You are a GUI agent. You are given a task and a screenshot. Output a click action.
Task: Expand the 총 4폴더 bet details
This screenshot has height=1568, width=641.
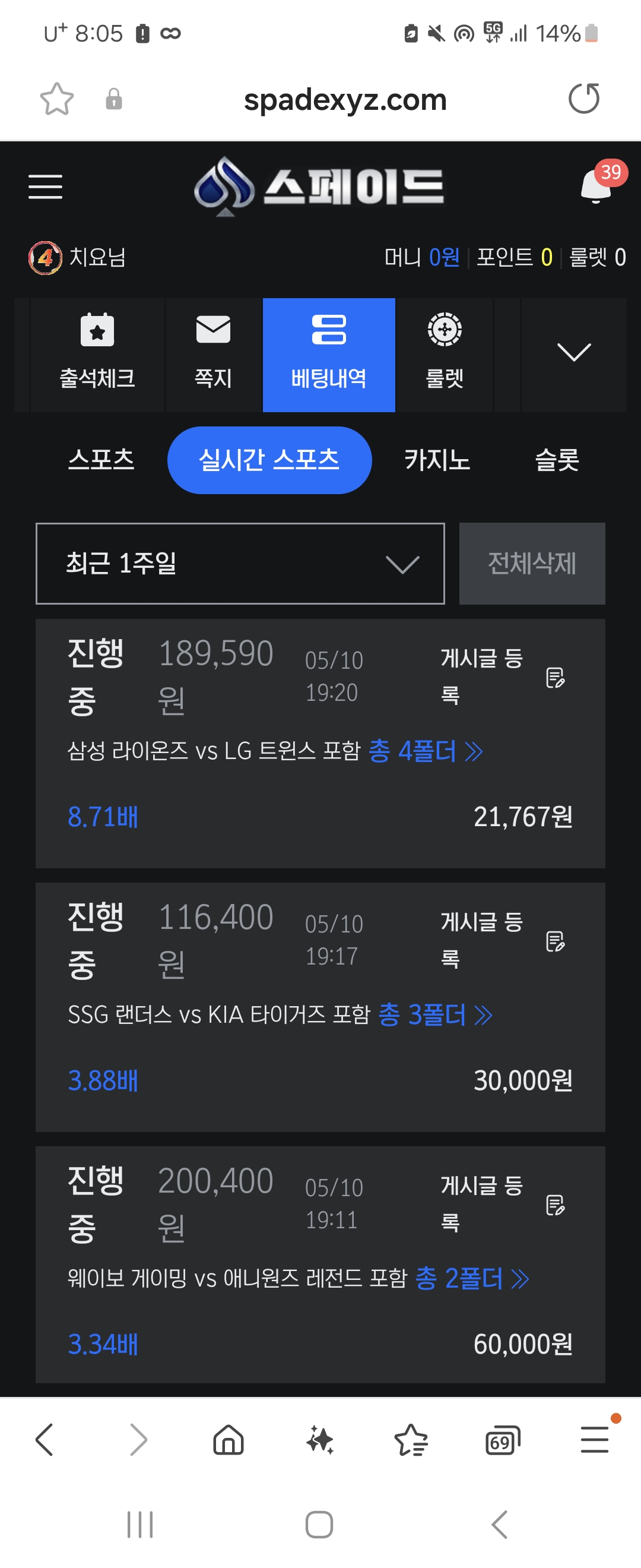pyautogui.click(x=425, y=751)
